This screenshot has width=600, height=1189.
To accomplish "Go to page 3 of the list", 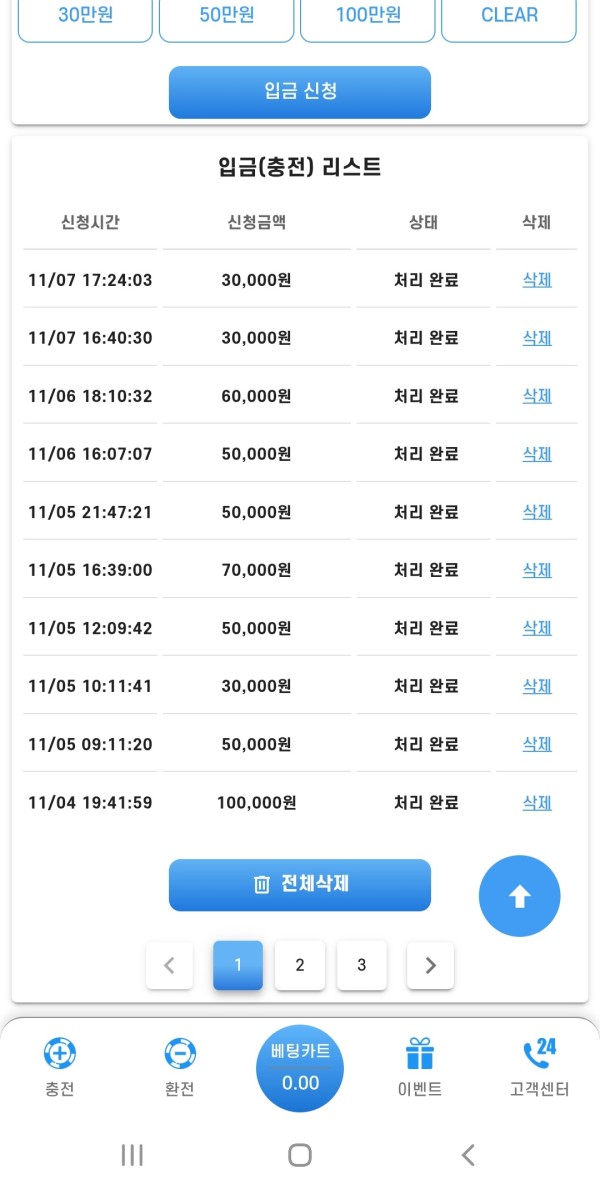I will [x=362, y=965].
